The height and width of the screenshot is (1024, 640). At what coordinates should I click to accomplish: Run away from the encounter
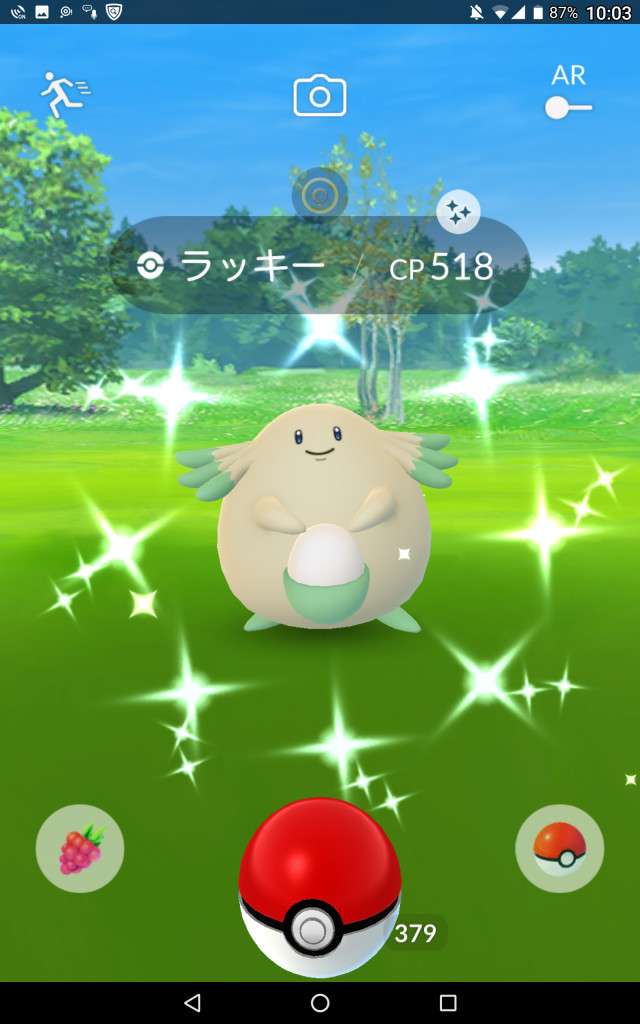tap(64, 94)
